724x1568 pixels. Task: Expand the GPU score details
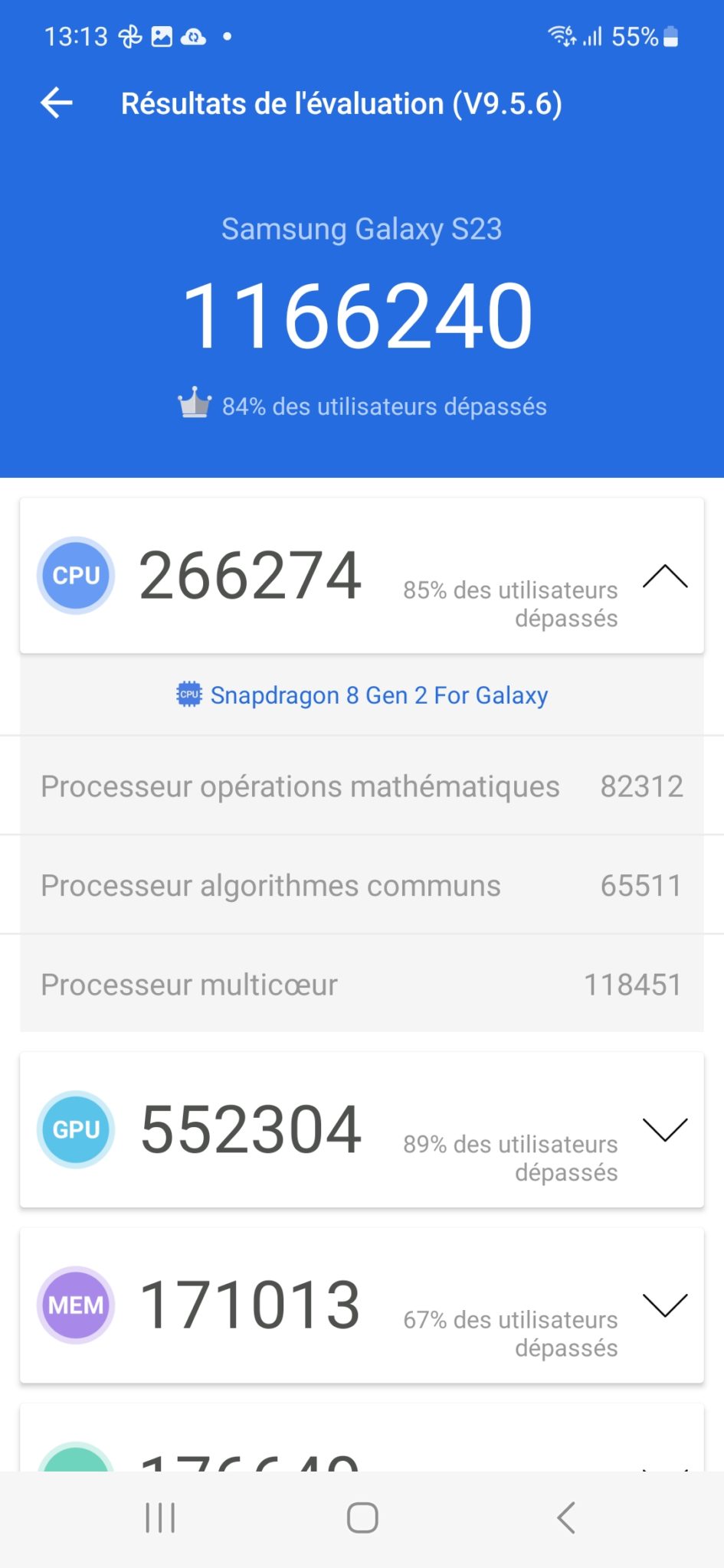[664, 1129]
